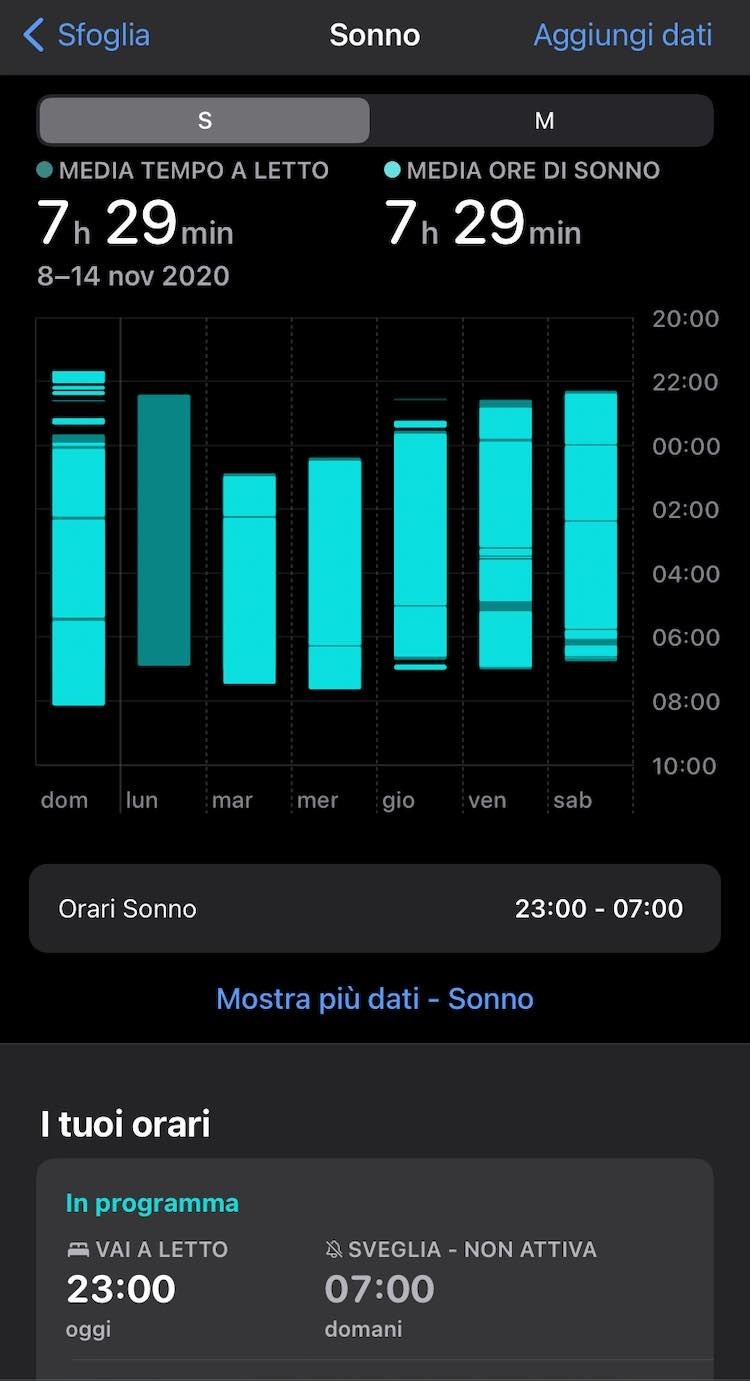Open Mostra più dati - Sonno
The height and width of the screenshot is (1381, 750).
click(x=375, y=998)
